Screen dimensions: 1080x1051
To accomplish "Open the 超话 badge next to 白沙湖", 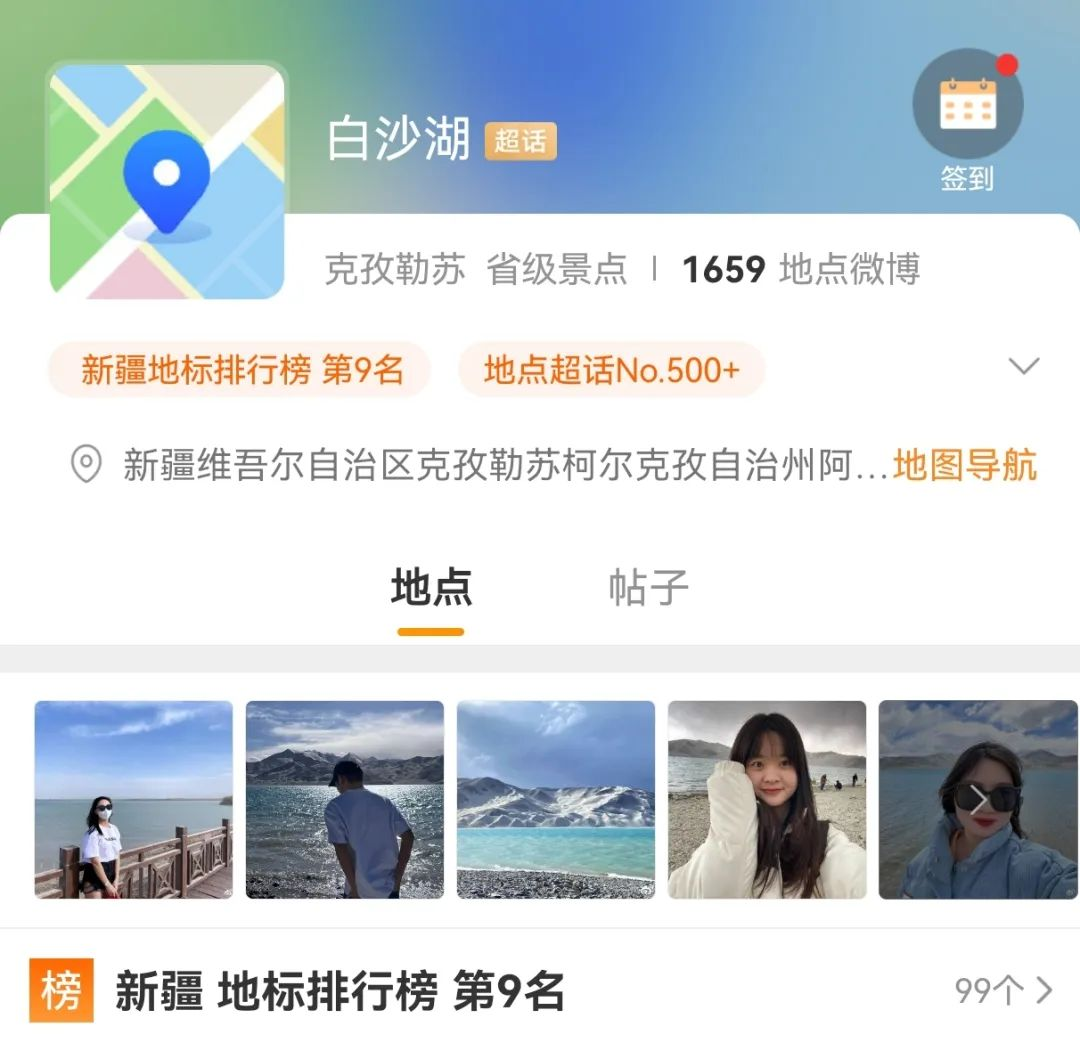I will tap(520, 141).
